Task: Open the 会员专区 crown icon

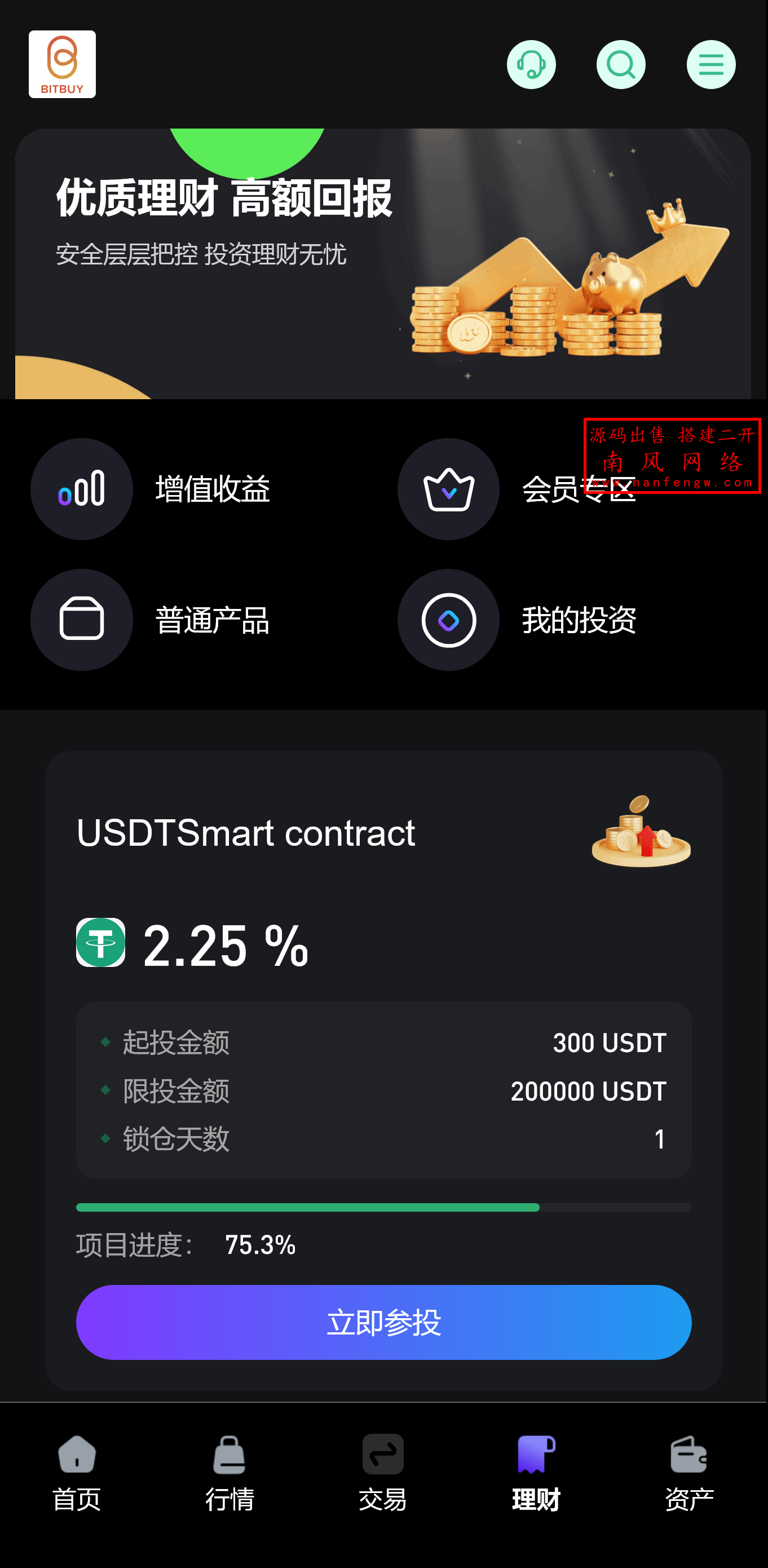Action: pyautogui.click(x=448, y=488)
